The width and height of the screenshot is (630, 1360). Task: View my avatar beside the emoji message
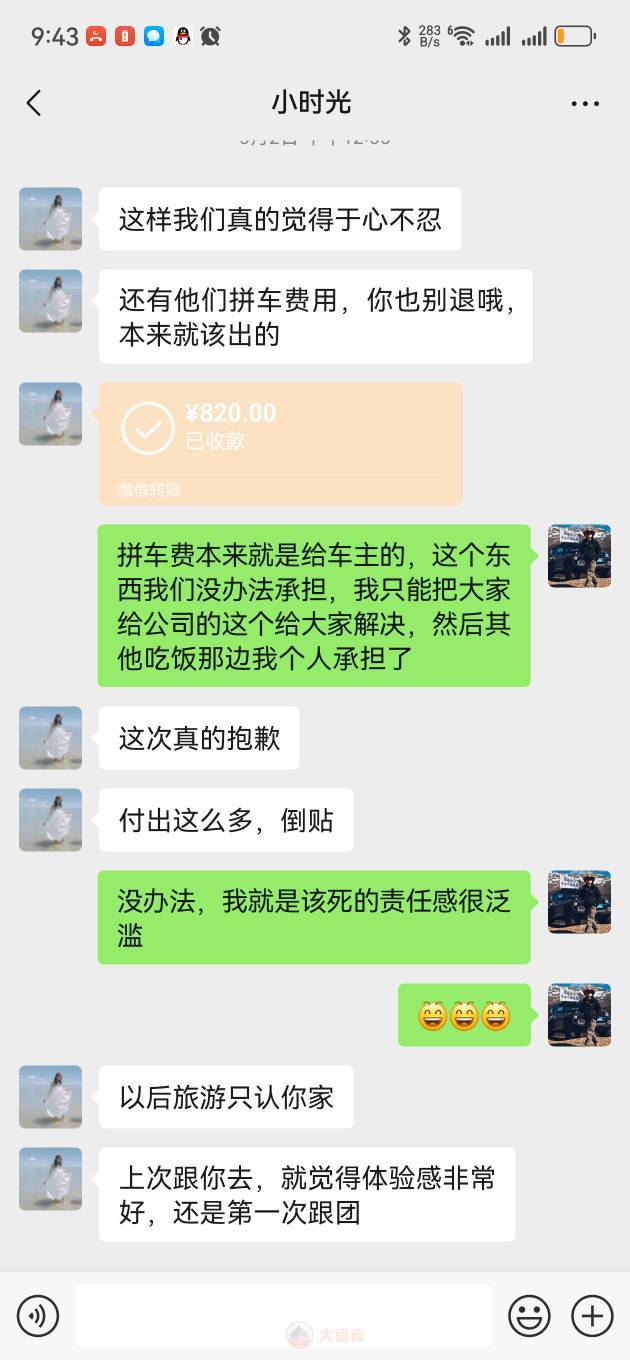pyautogui.click(x=579, y=1014)
